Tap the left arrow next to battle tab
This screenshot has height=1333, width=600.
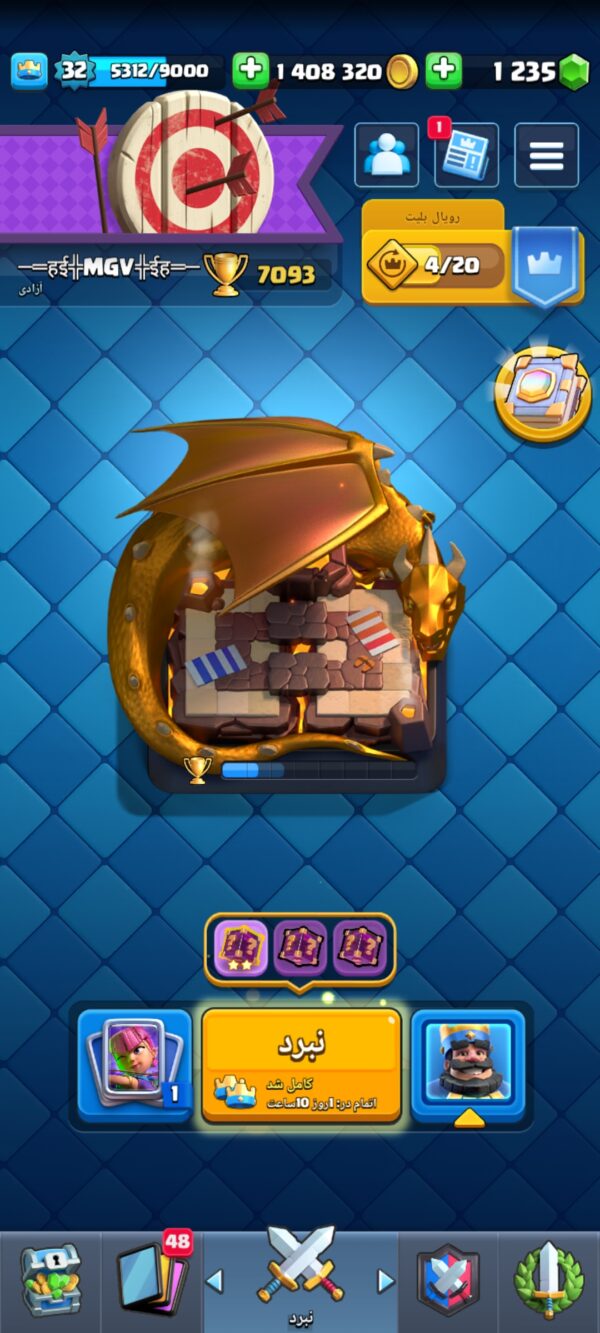pos(214,1281)
